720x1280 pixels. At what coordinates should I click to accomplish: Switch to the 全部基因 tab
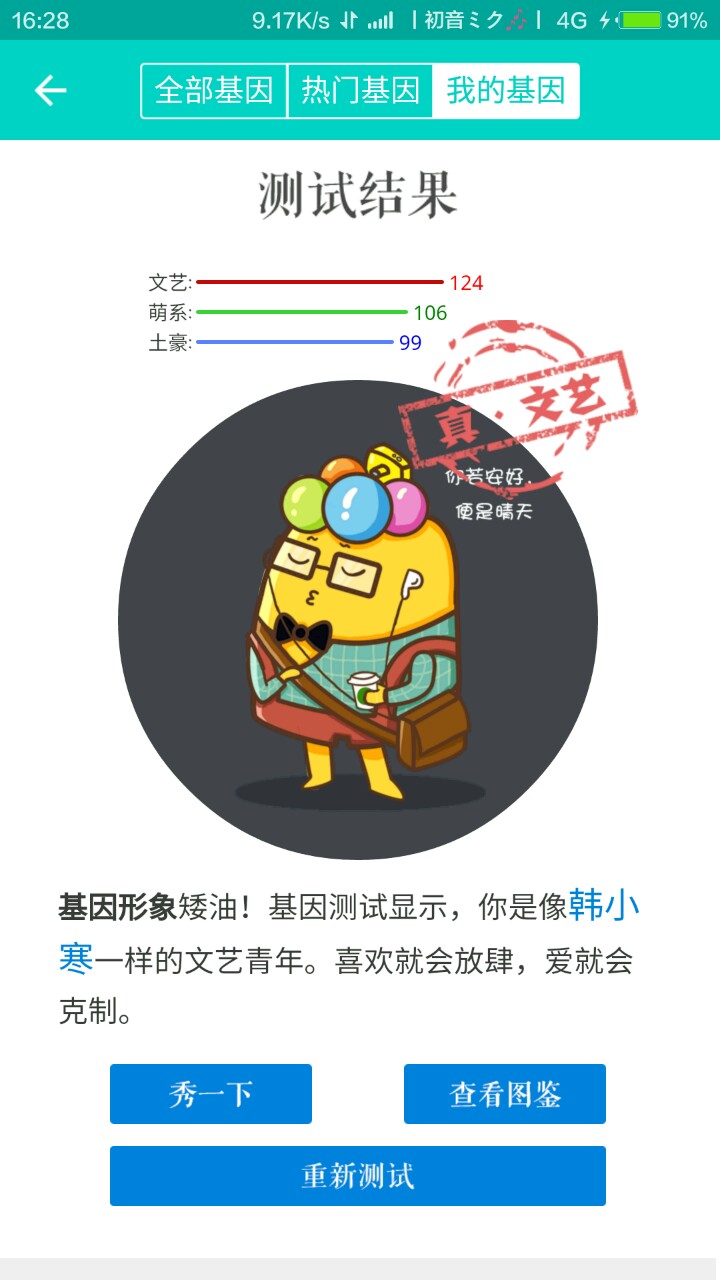(214, 91)
